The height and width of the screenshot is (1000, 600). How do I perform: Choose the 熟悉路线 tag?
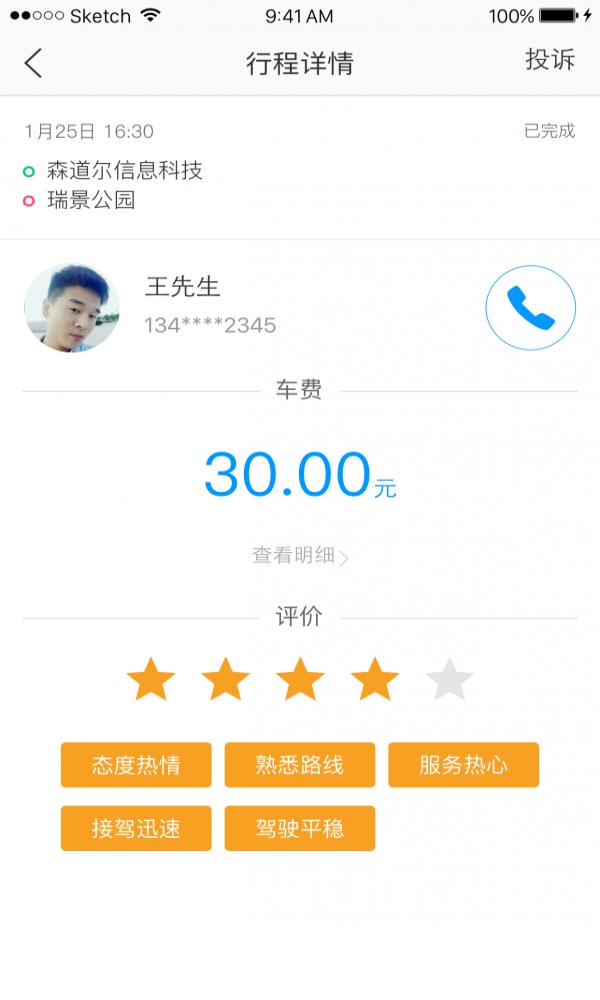(x=300, y=765)
